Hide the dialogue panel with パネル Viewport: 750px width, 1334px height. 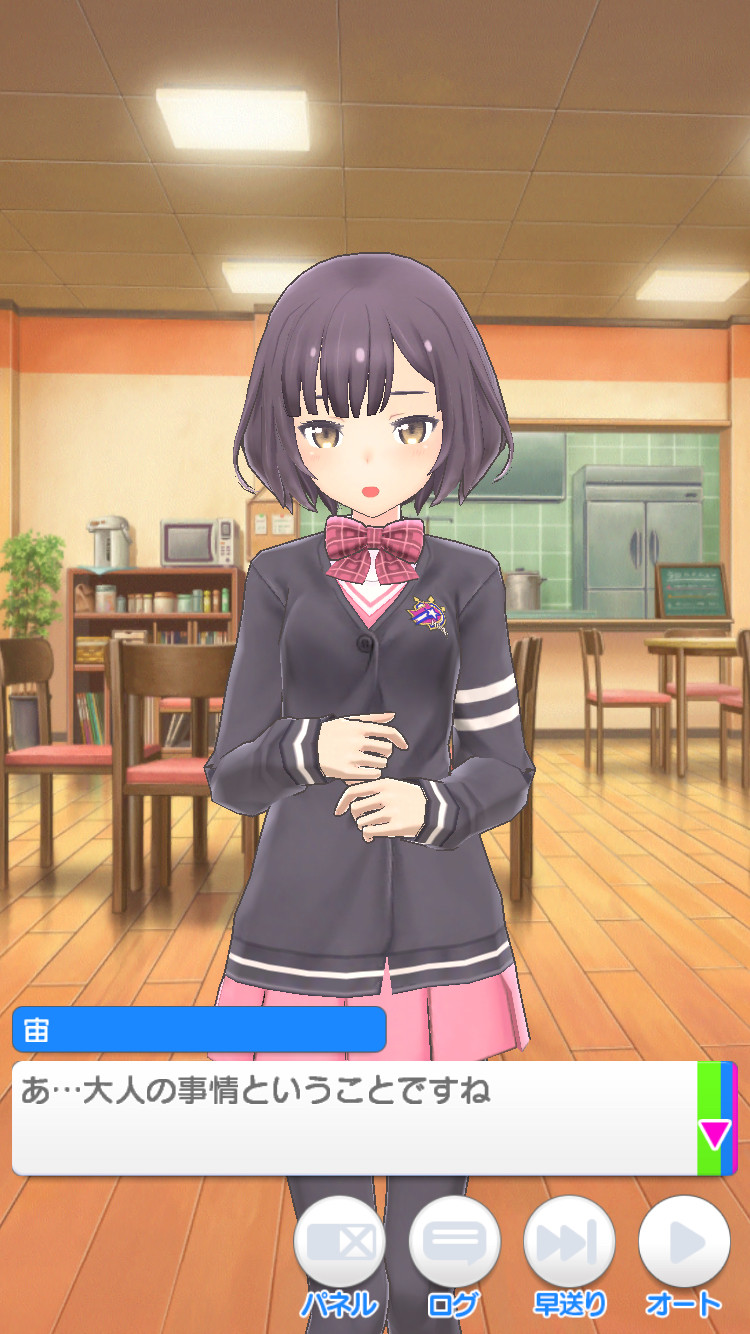[339, 1243]
